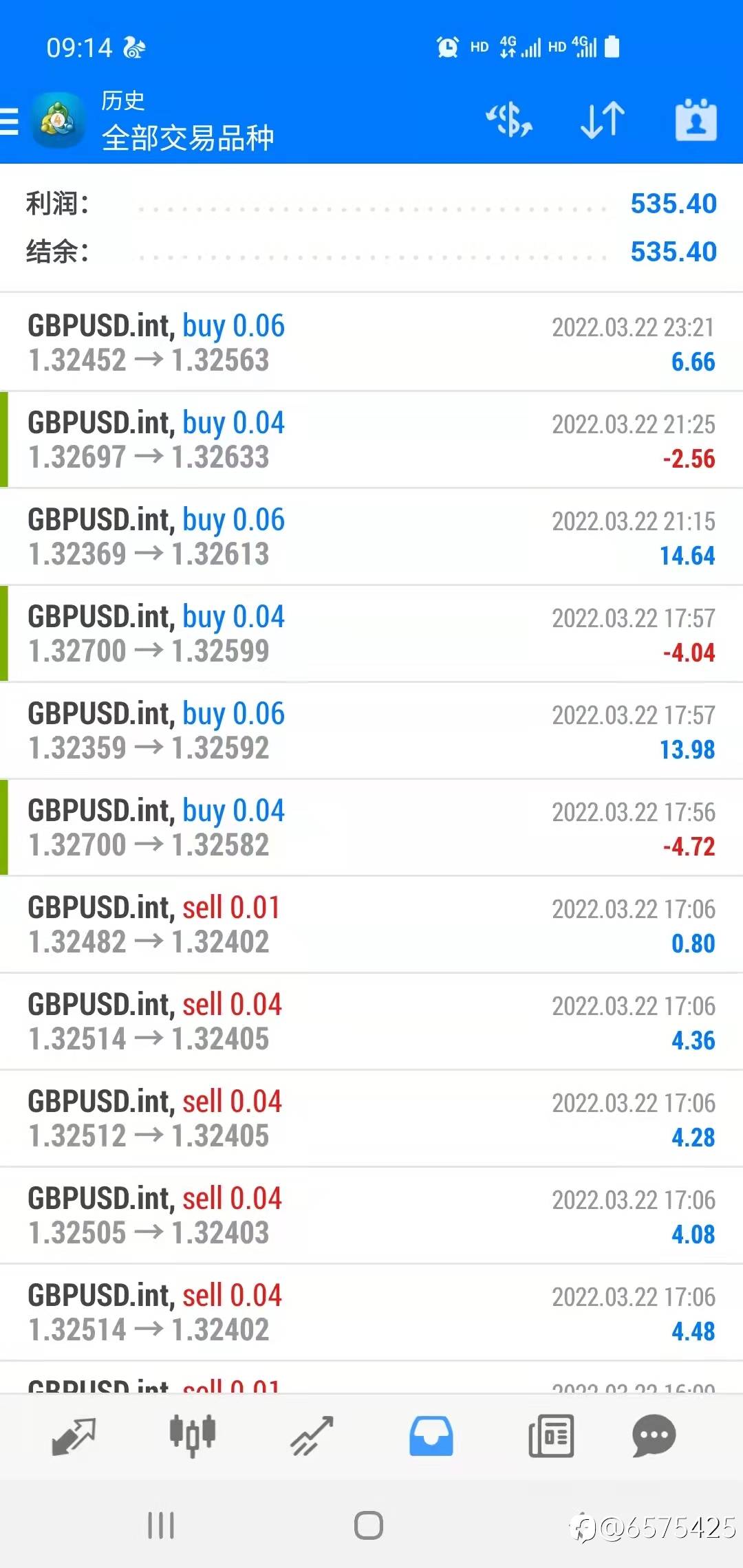Open the side drawer menu
The width and height of the screenshot is (743, 1568).
click(x=11, y=121)
